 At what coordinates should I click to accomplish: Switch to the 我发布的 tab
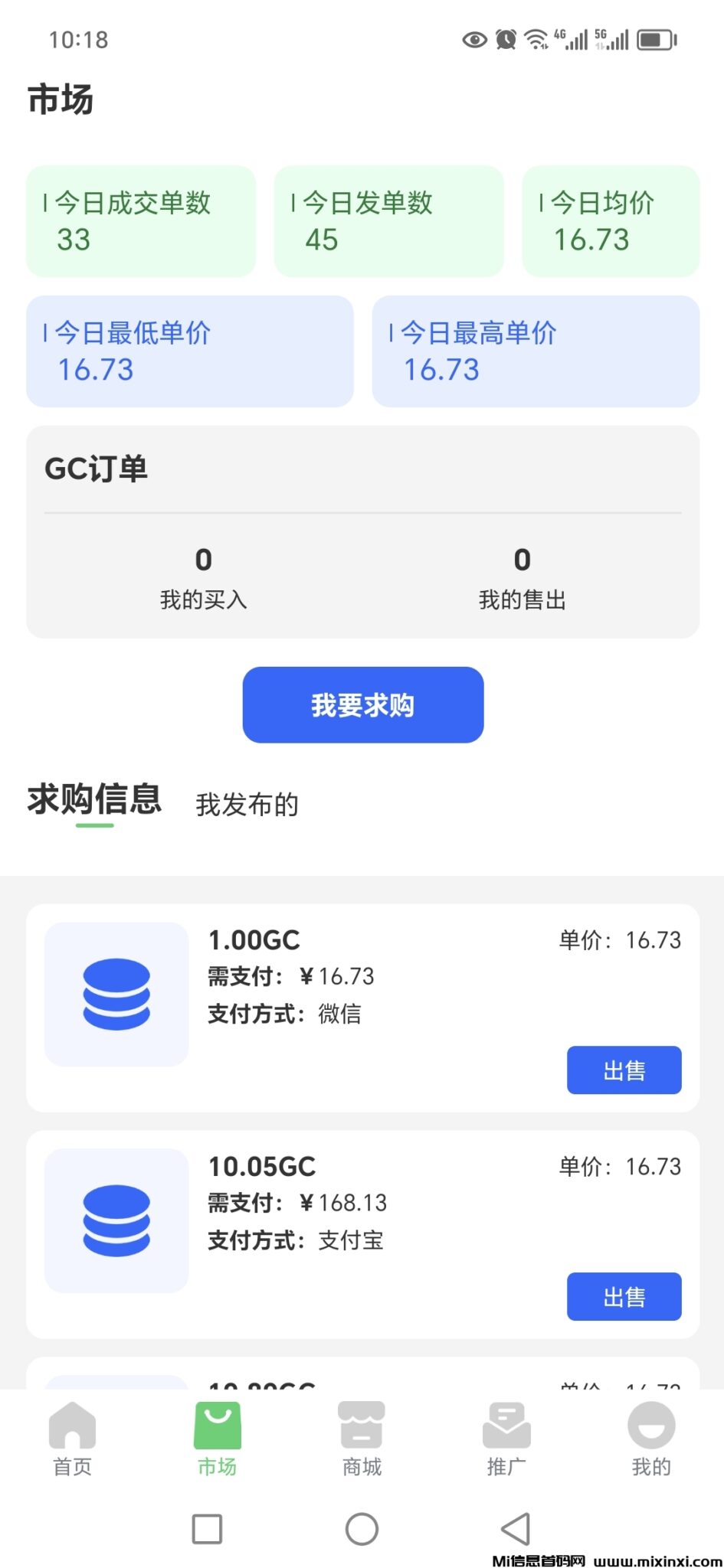click(247, 805)
